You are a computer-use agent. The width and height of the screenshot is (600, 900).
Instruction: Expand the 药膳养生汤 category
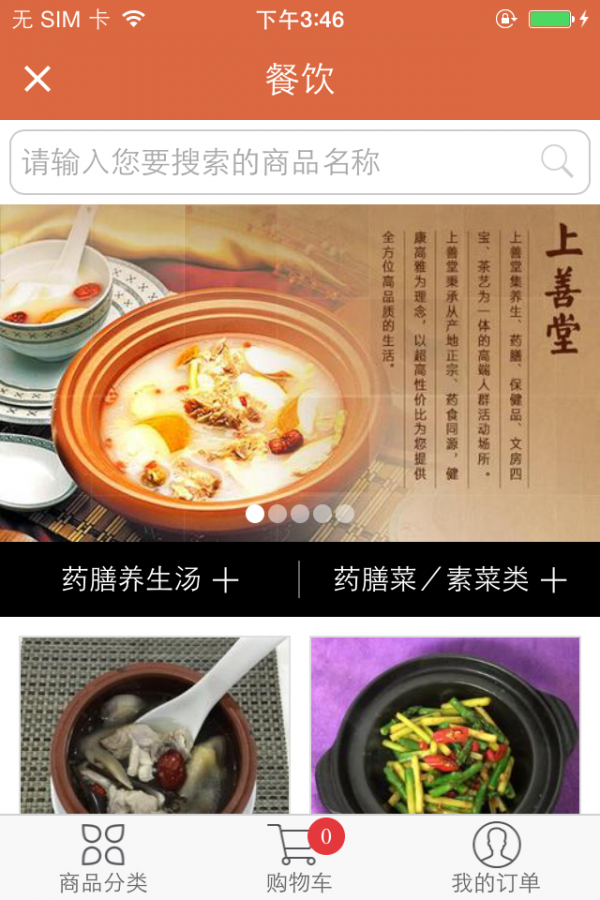(x=150, y=579)
